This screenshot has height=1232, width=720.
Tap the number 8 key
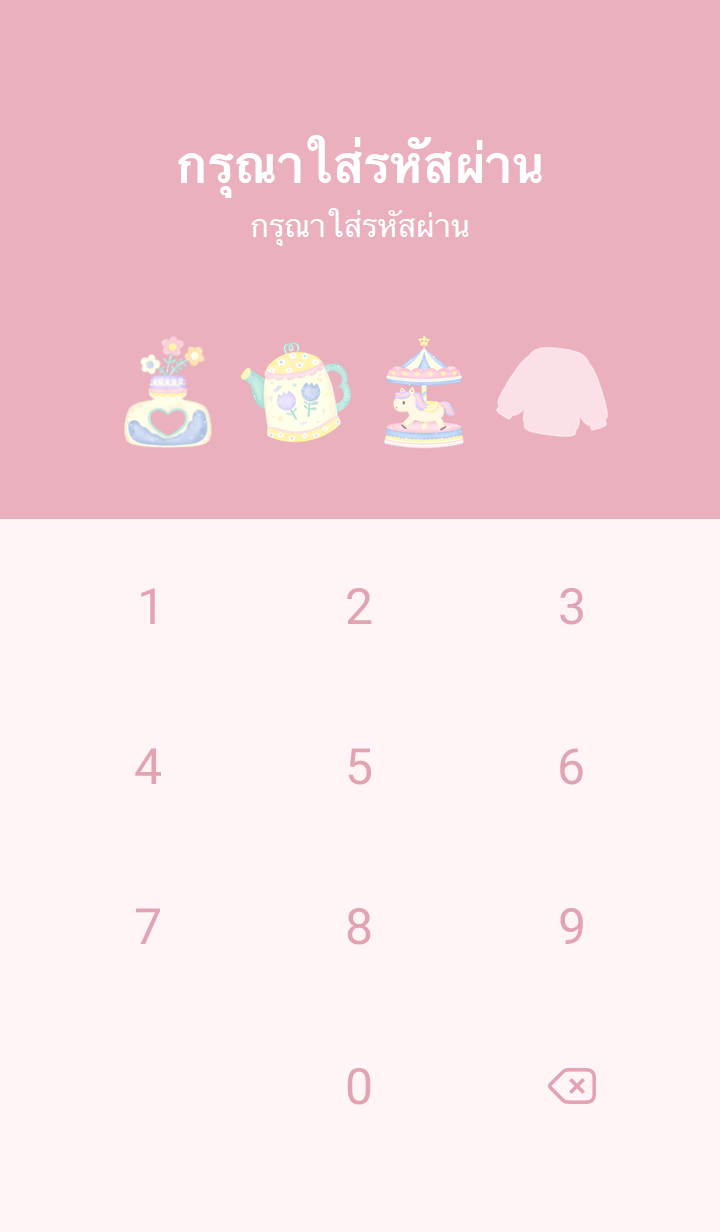click(x=359, y=927)
